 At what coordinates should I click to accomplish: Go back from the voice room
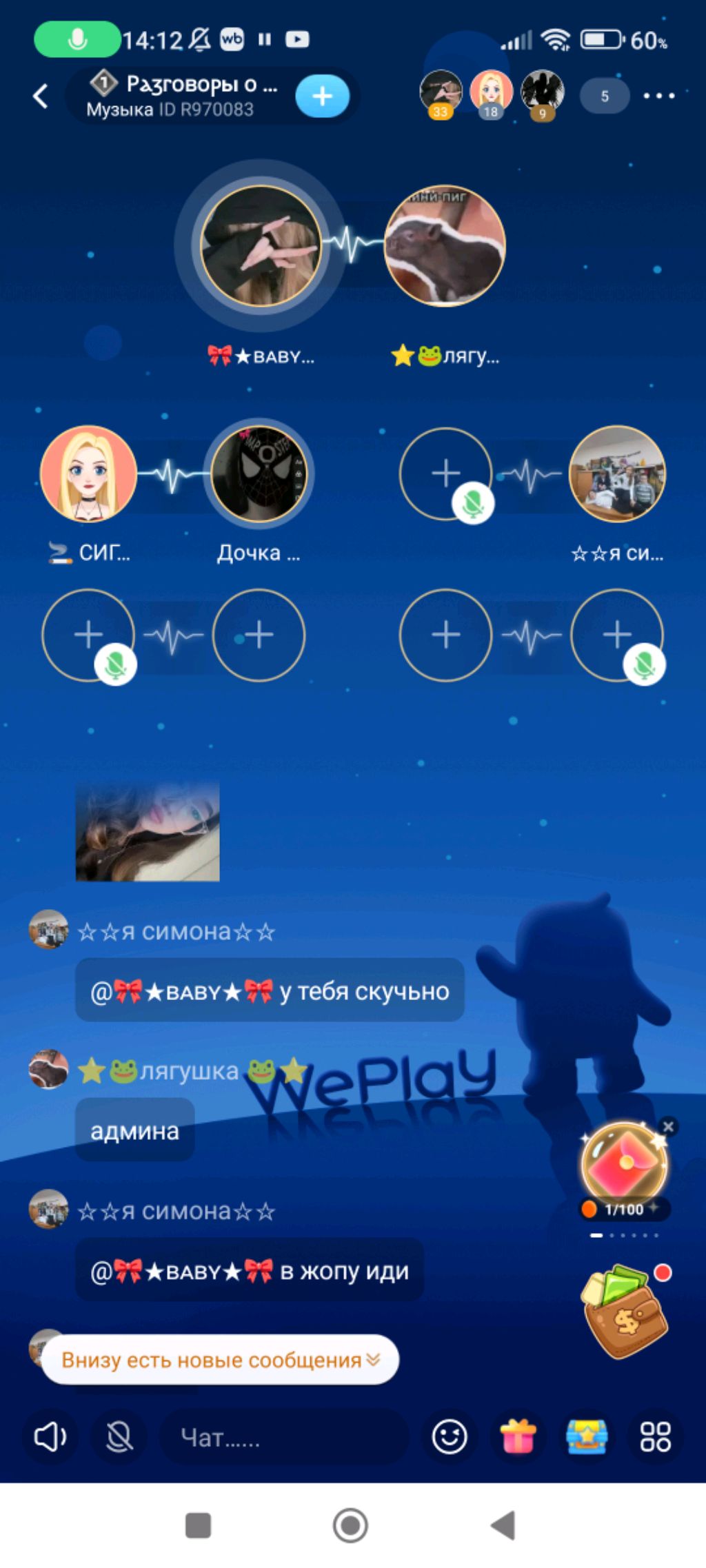41,96
